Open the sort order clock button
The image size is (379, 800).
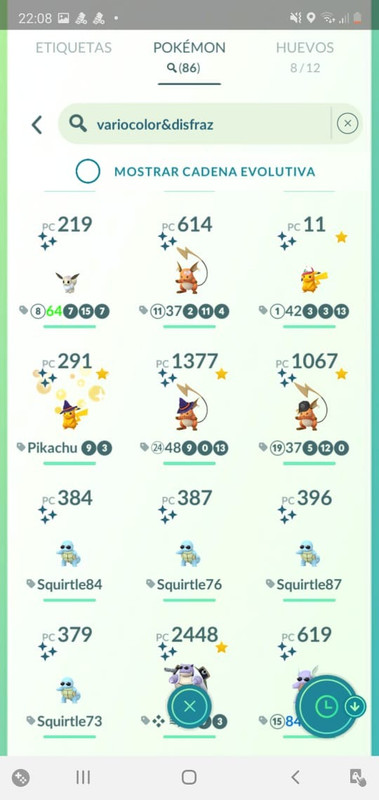[325, 706]
